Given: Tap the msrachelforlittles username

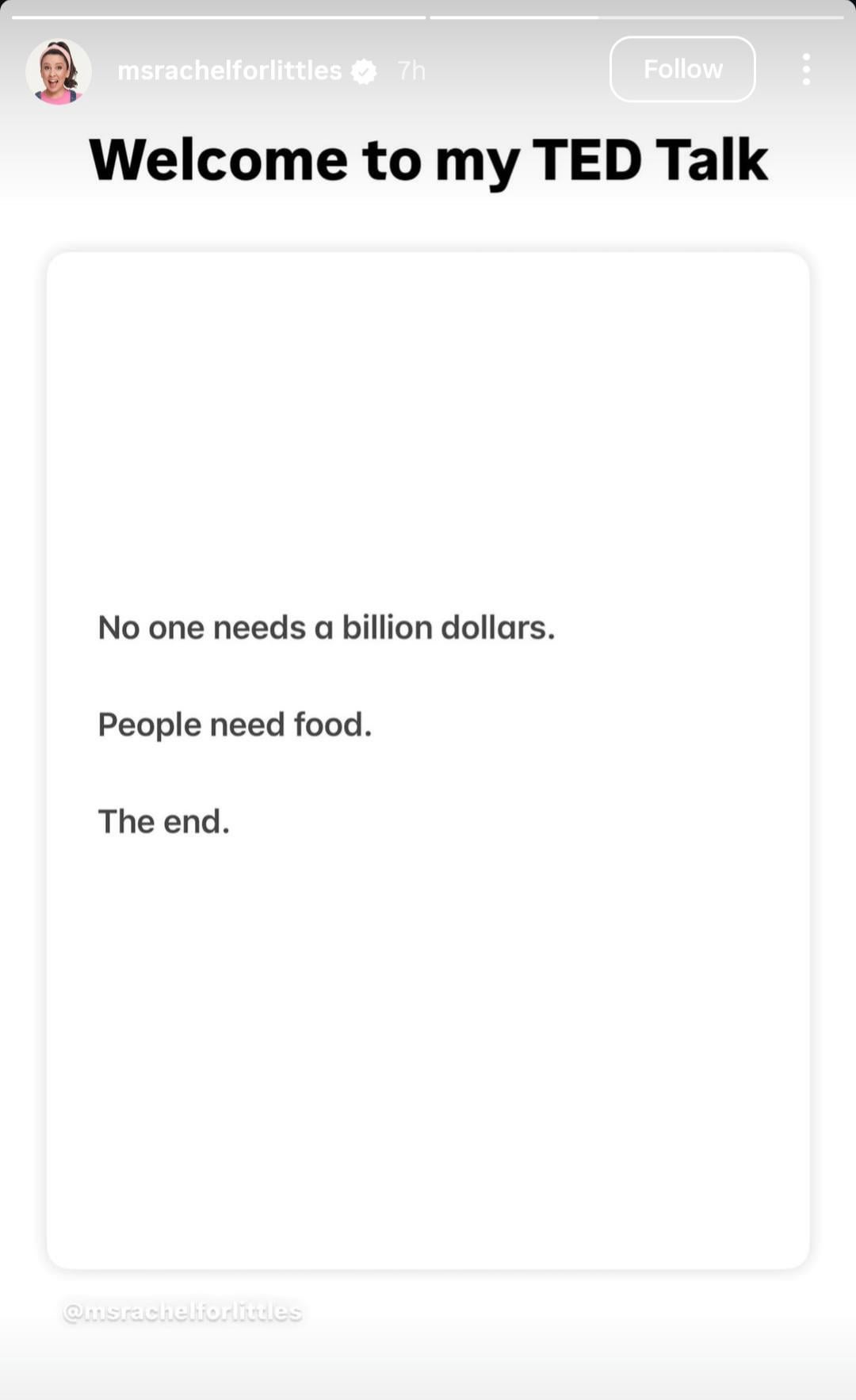Looking at the screenshot, I should [x=229, y=71].
